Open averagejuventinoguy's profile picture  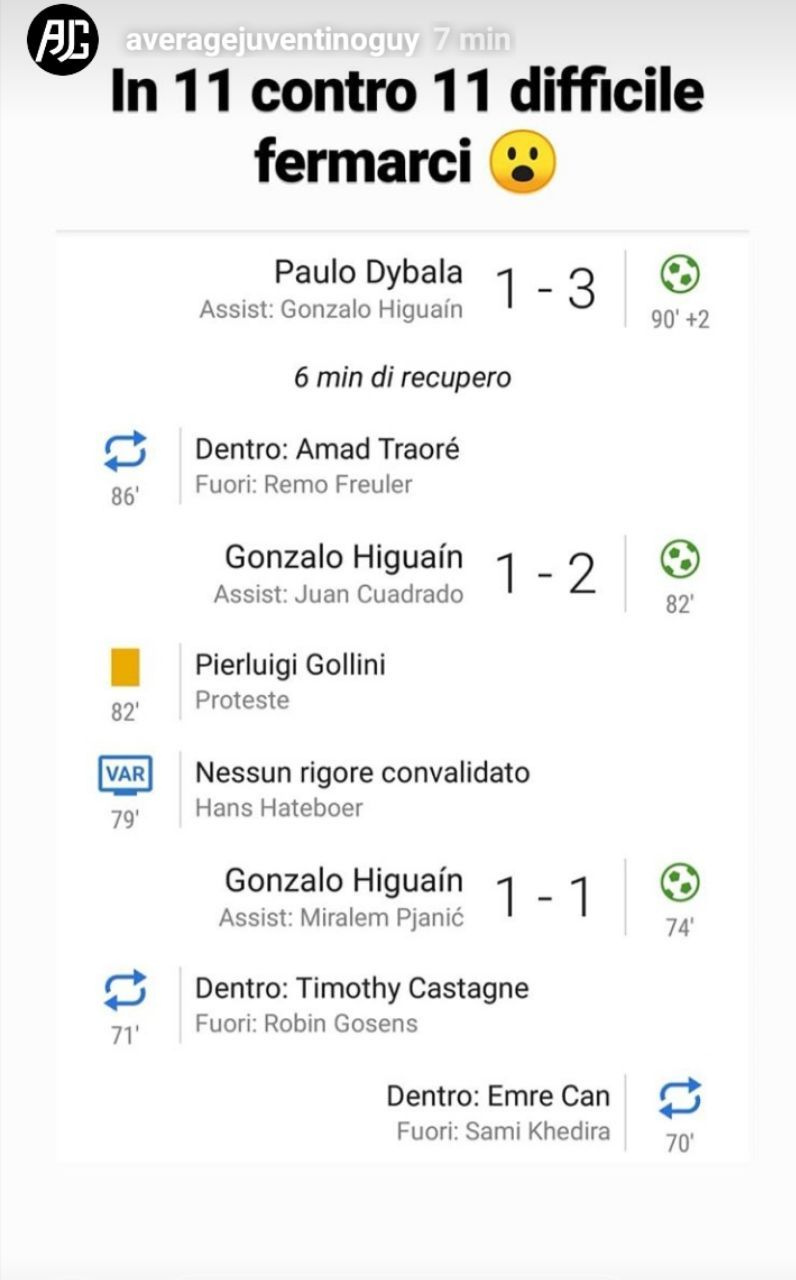pyautogui.click(x=62, y=40)
